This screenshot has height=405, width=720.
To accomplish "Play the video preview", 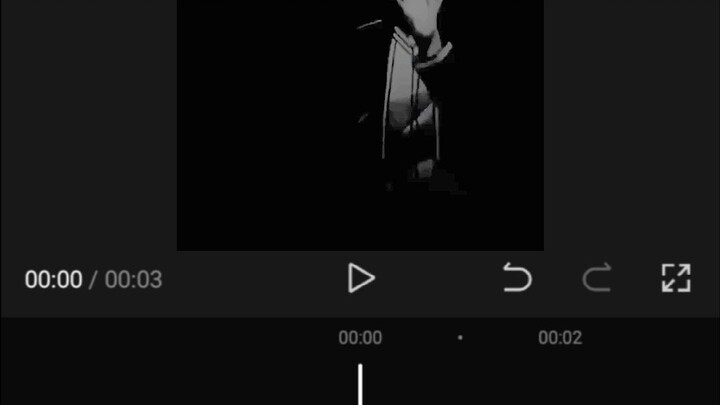I will pyautogui.click(x=360, y=278).
